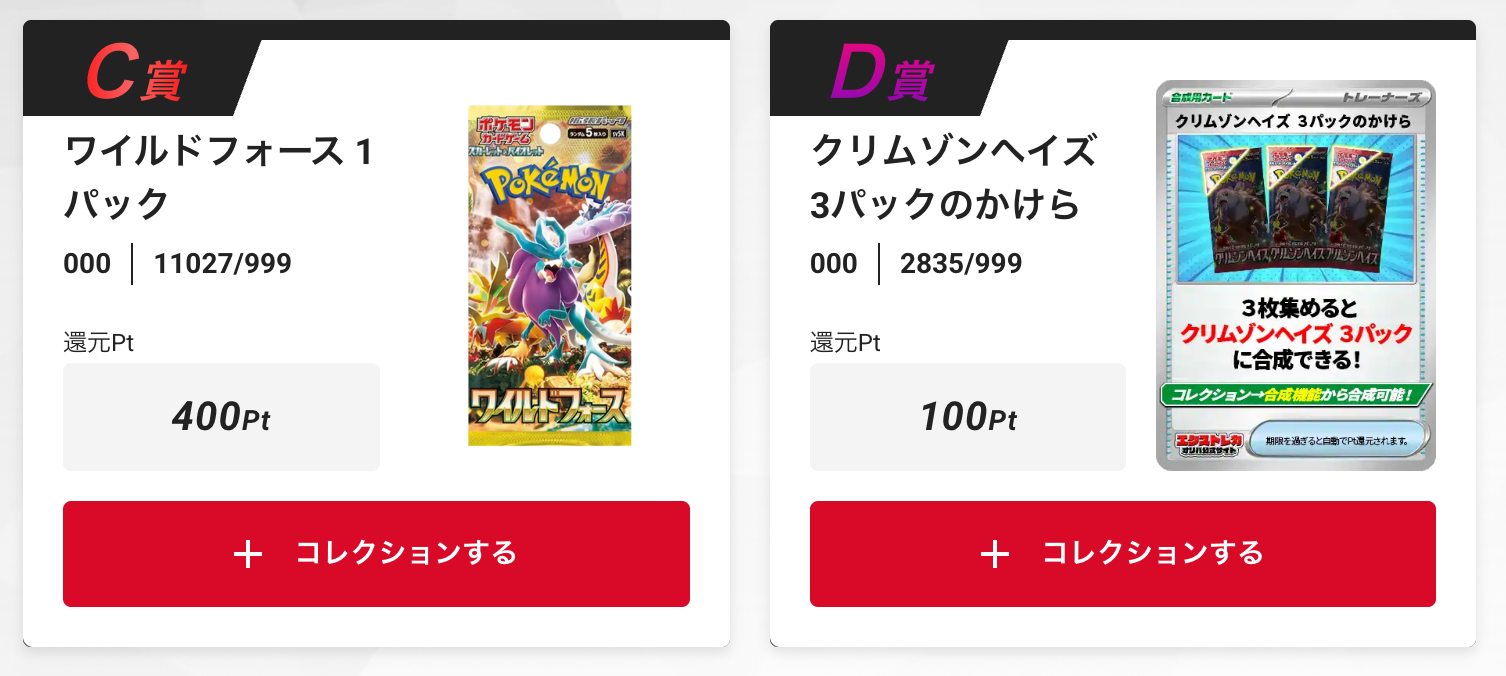Screen dimensions: 1506x676
Task: Tap コレクションする under クリムゾンヘイズ 3パックのかけら
Action: [x=1122, y=553]
